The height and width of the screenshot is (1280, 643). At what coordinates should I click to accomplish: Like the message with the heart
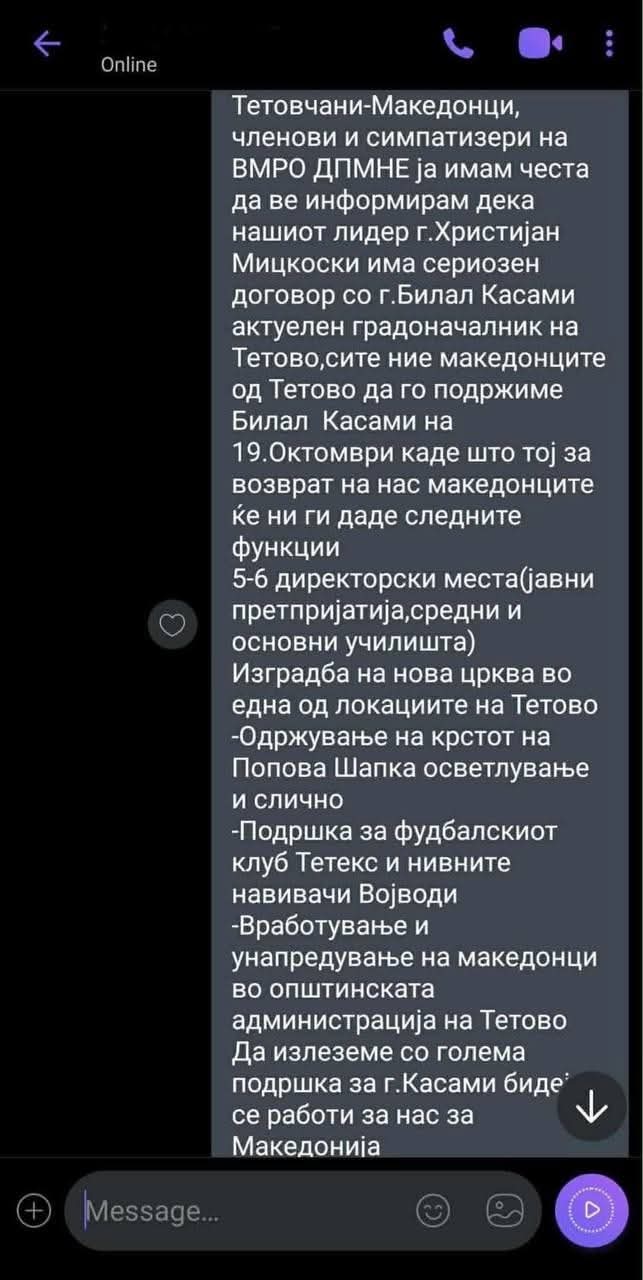pos(173,625)
